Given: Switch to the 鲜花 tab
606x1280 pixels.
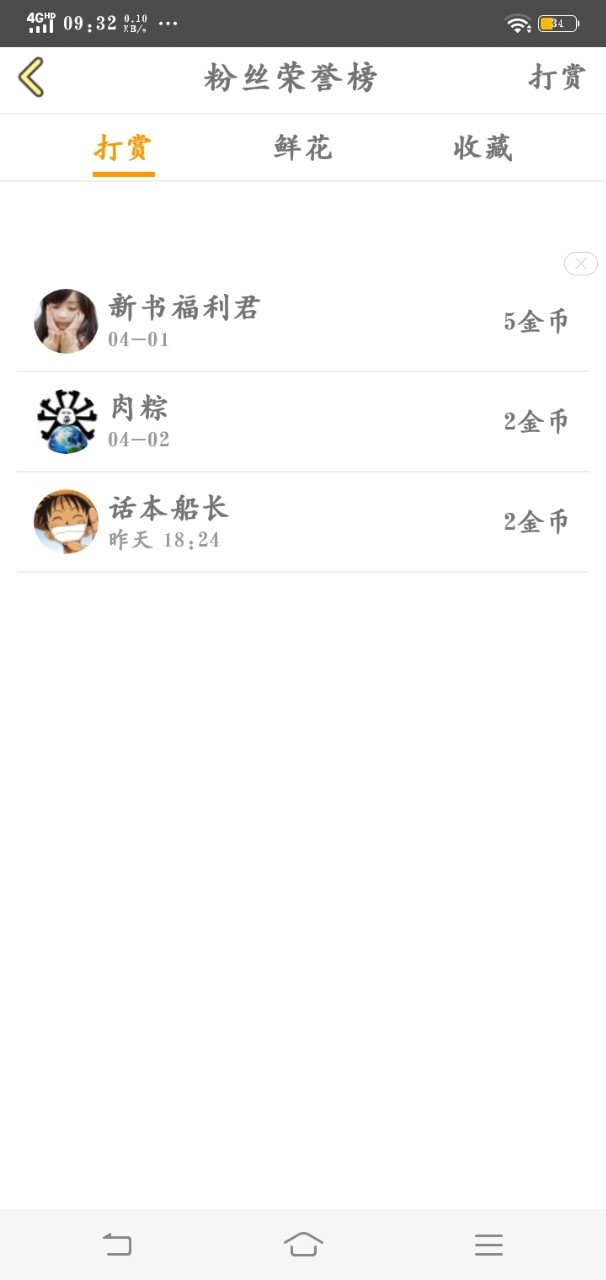Looking at the screenshot, I should pos(302,148).
